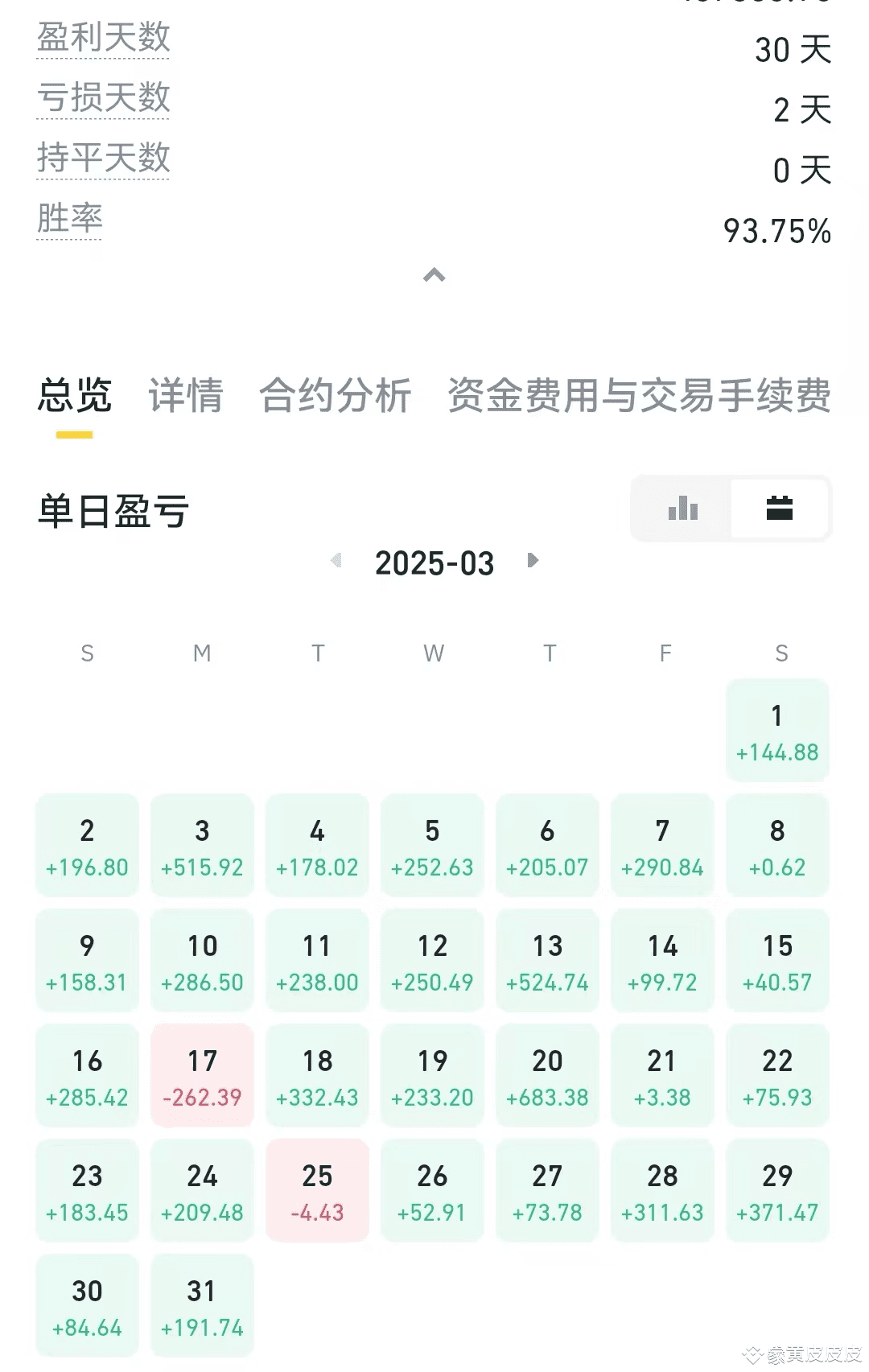Open day 17 with loss -262.39
The image size is (869, 1372).
pos(202,1076)
